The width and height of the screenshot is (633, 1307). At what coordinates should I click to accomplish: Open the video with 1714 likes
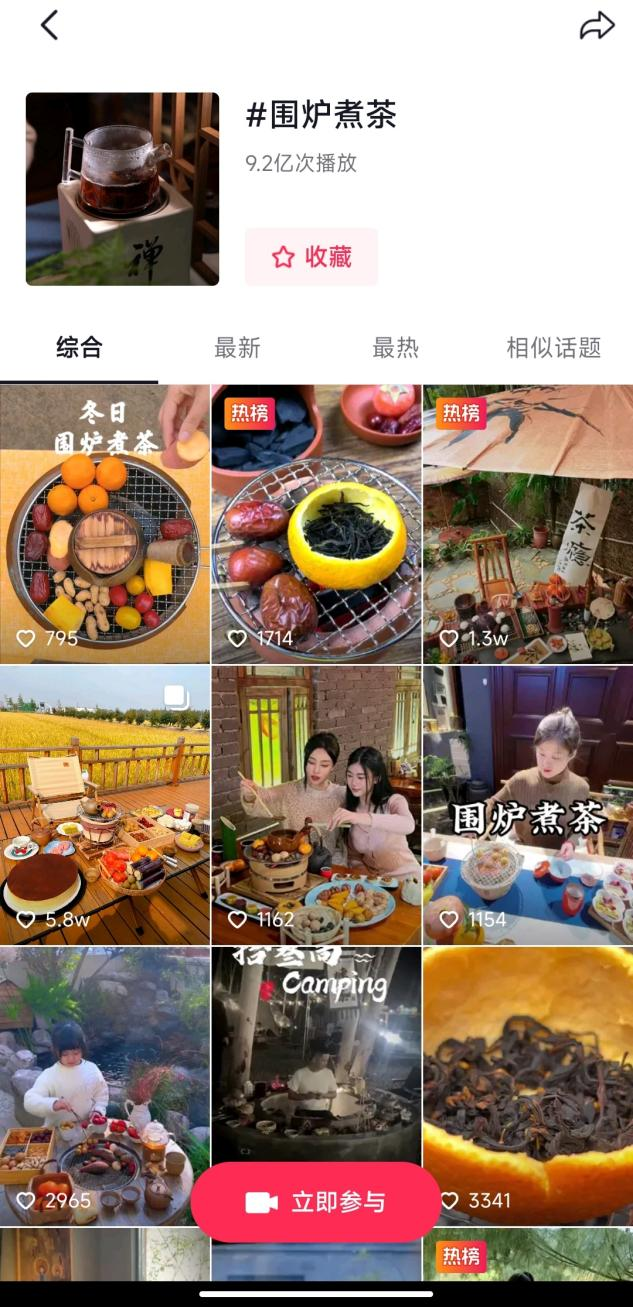(x=316, y=524)
